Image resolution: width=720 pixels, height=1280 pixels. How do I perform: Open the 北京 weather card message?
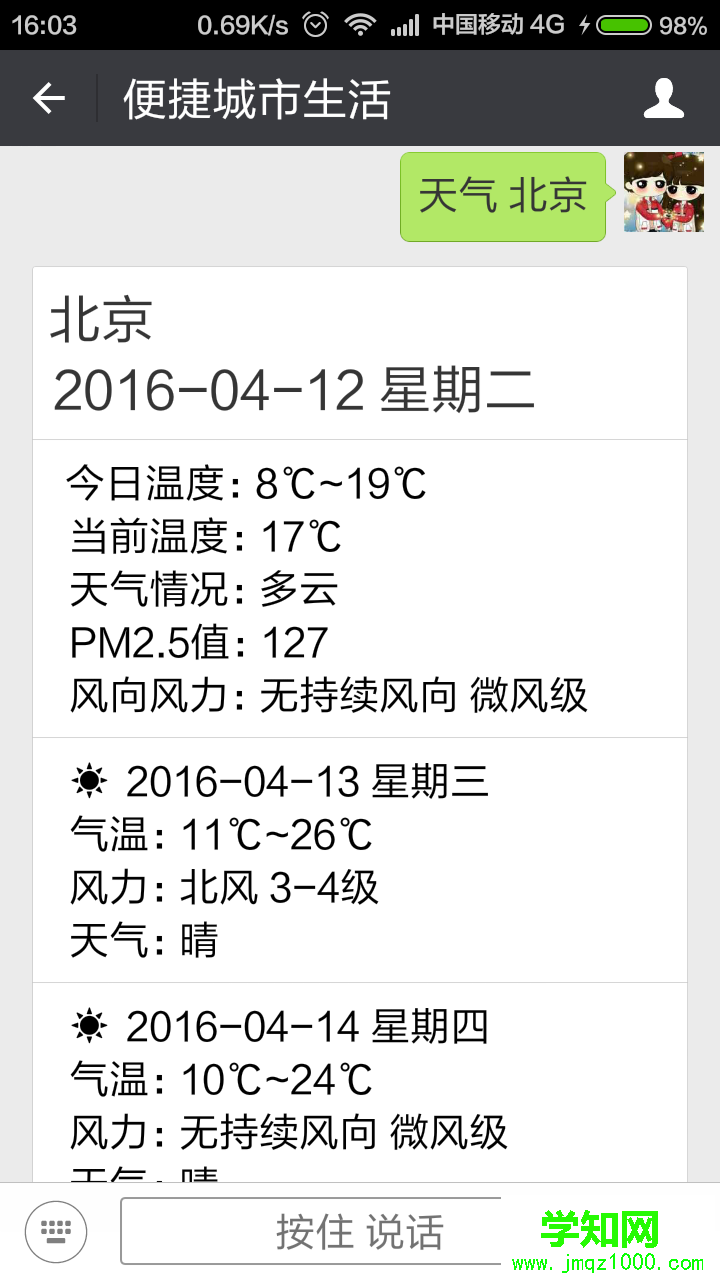(360, 725)
